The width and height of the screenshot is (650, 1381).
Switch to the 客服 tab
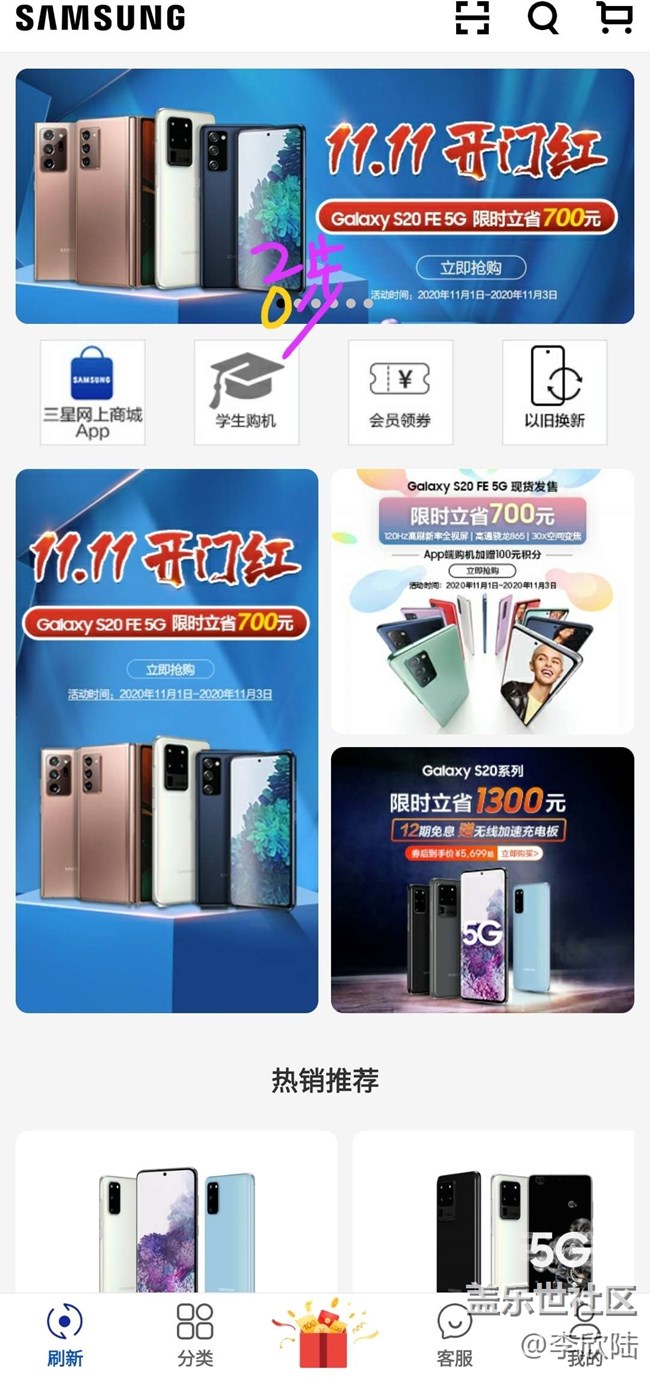click(455, 1335)
